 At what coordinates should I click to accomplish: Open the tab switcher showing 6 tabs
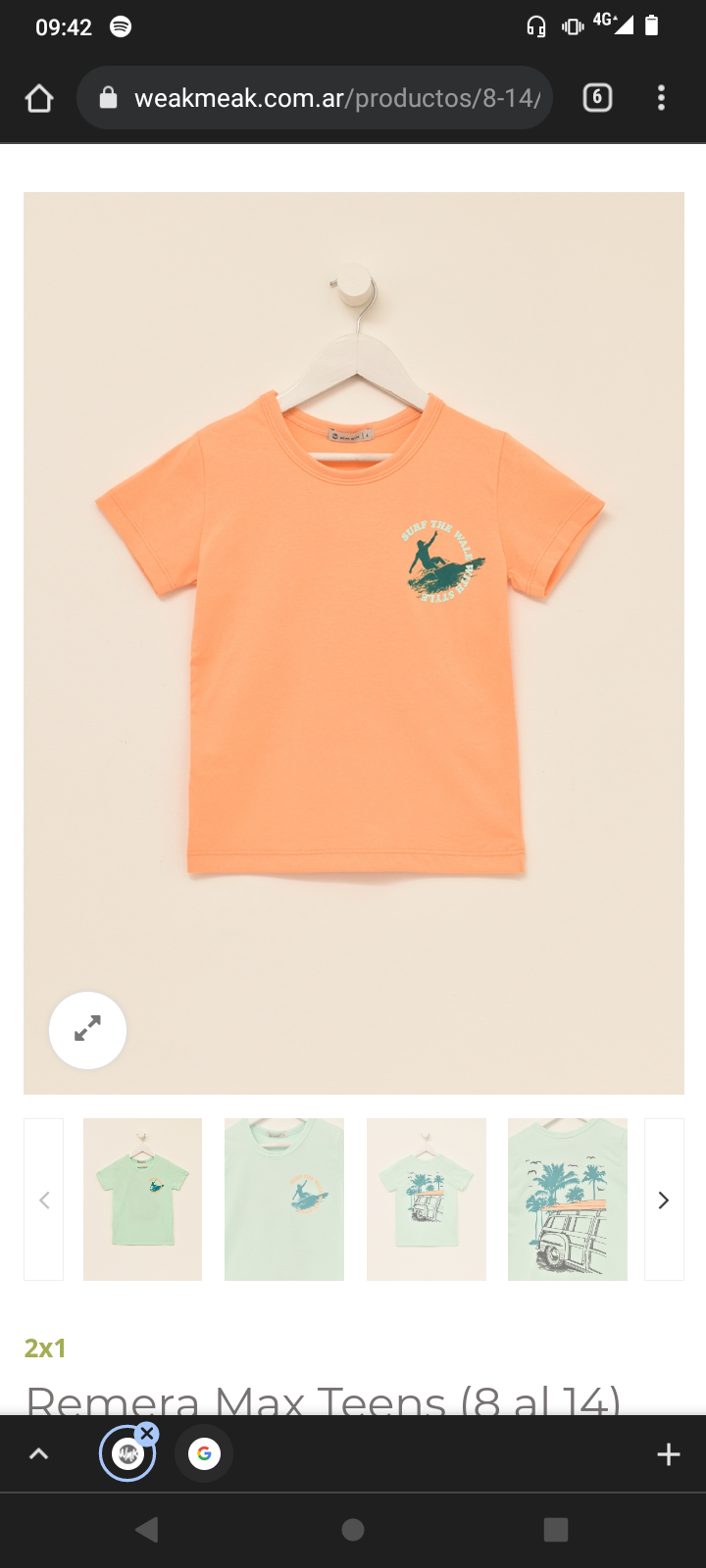597,98
